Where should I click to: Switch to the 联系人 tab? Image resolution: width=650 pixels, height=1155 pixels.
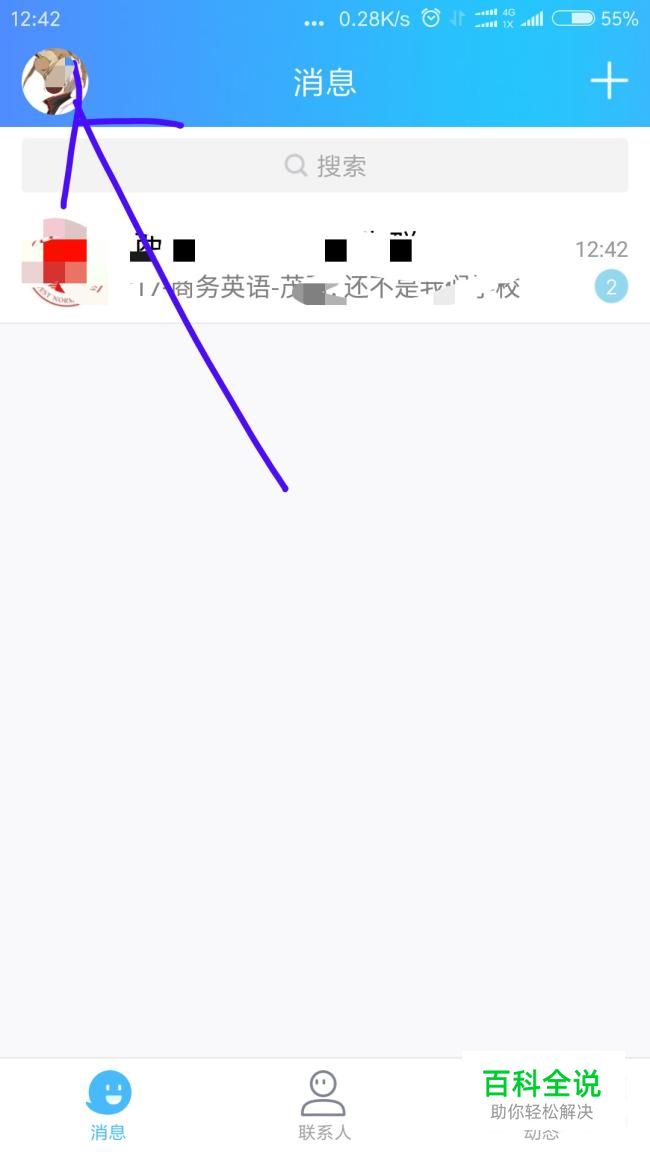click(324, 1105)
